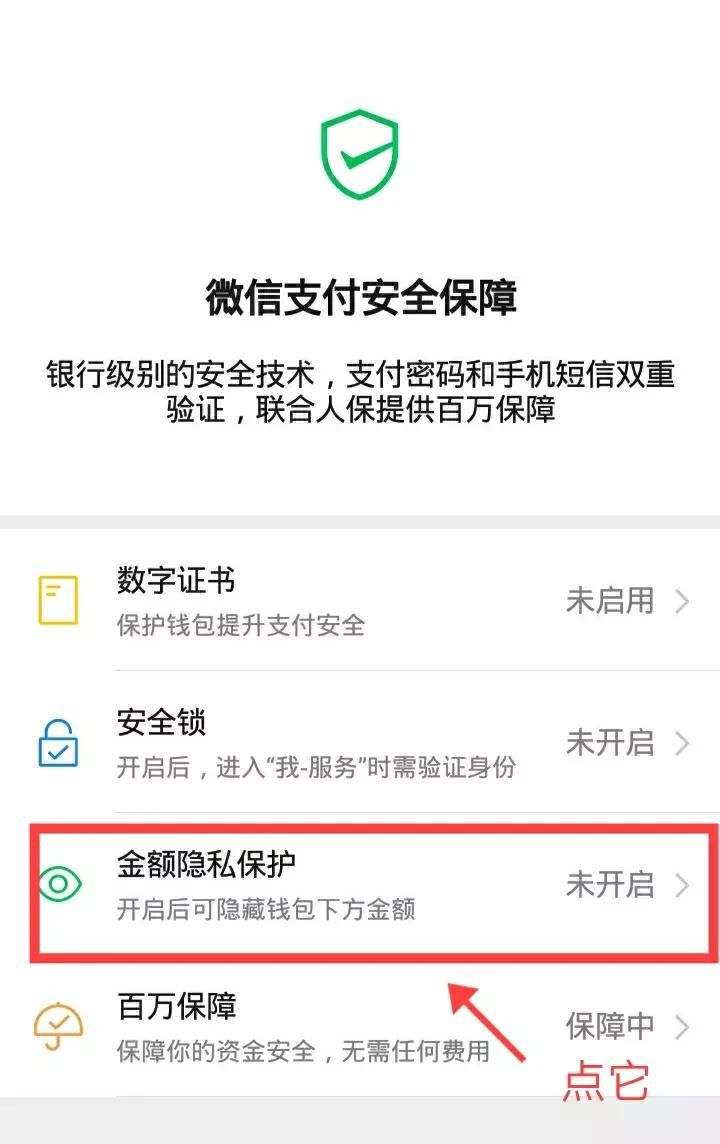
Task: Select the blue lock icon beside 安全锁
Action: pyautogui.click(x=58, y=742)
